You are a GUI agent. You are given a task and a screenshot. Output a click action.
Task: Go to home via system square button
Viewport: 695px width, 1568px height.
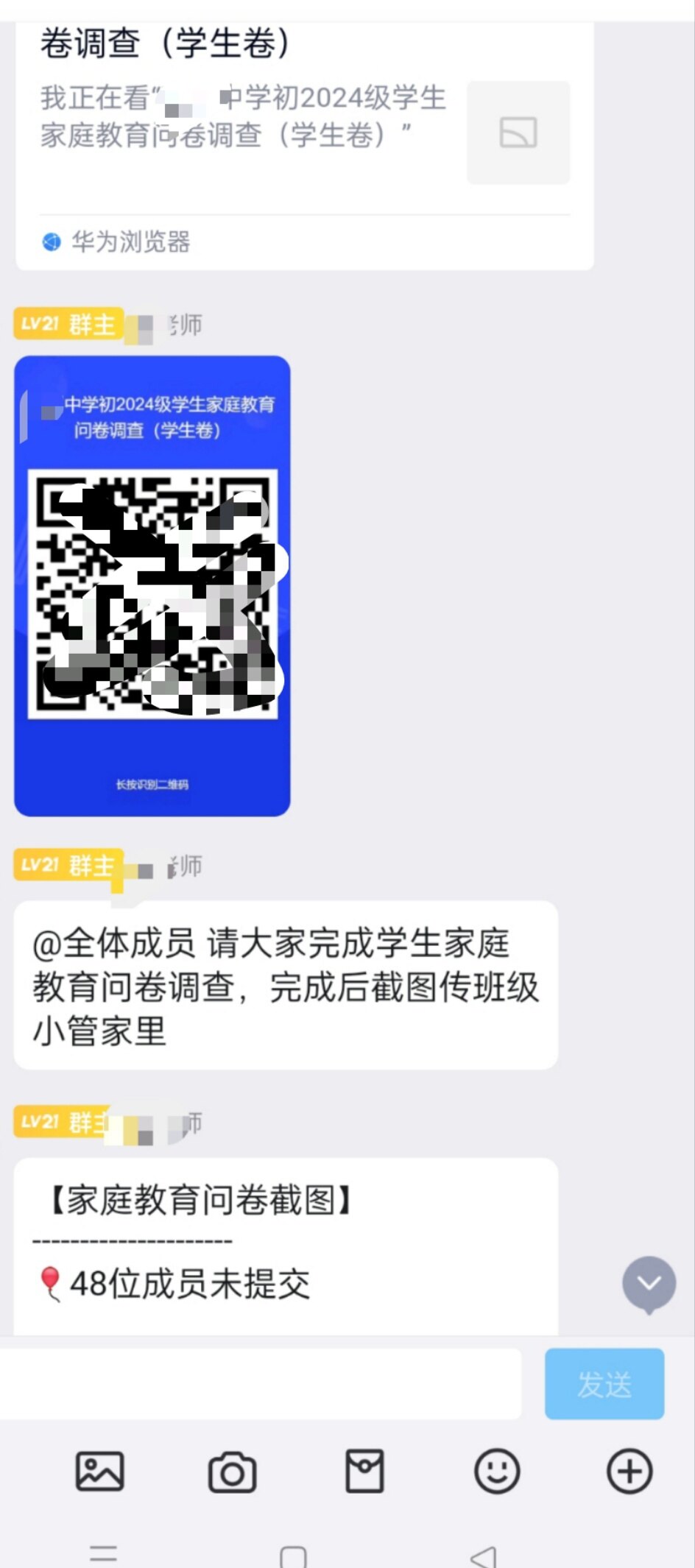click(x=293, y=1555)
